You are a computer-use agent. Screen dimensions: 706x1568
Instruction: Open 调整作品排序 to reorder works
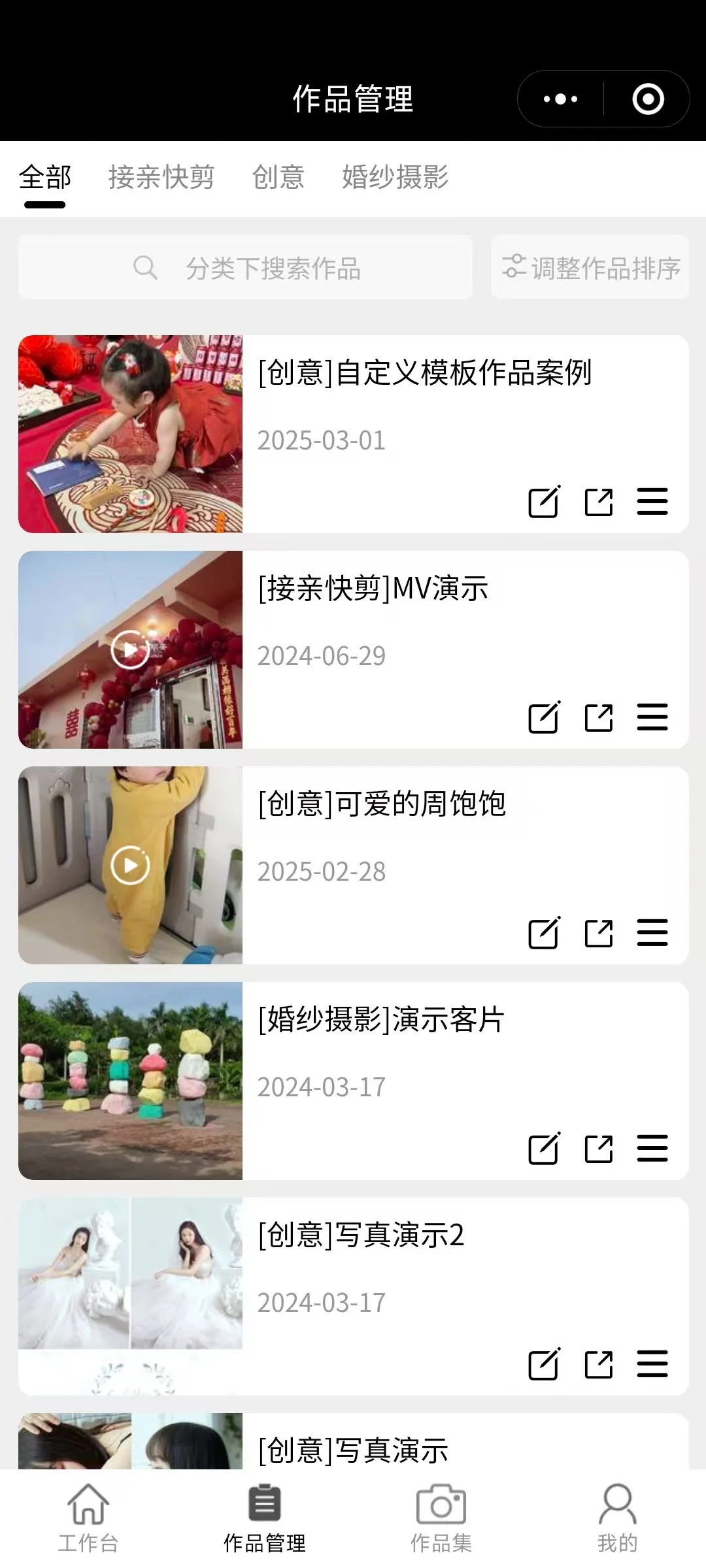pyautogui.click(x=590, y=268)
